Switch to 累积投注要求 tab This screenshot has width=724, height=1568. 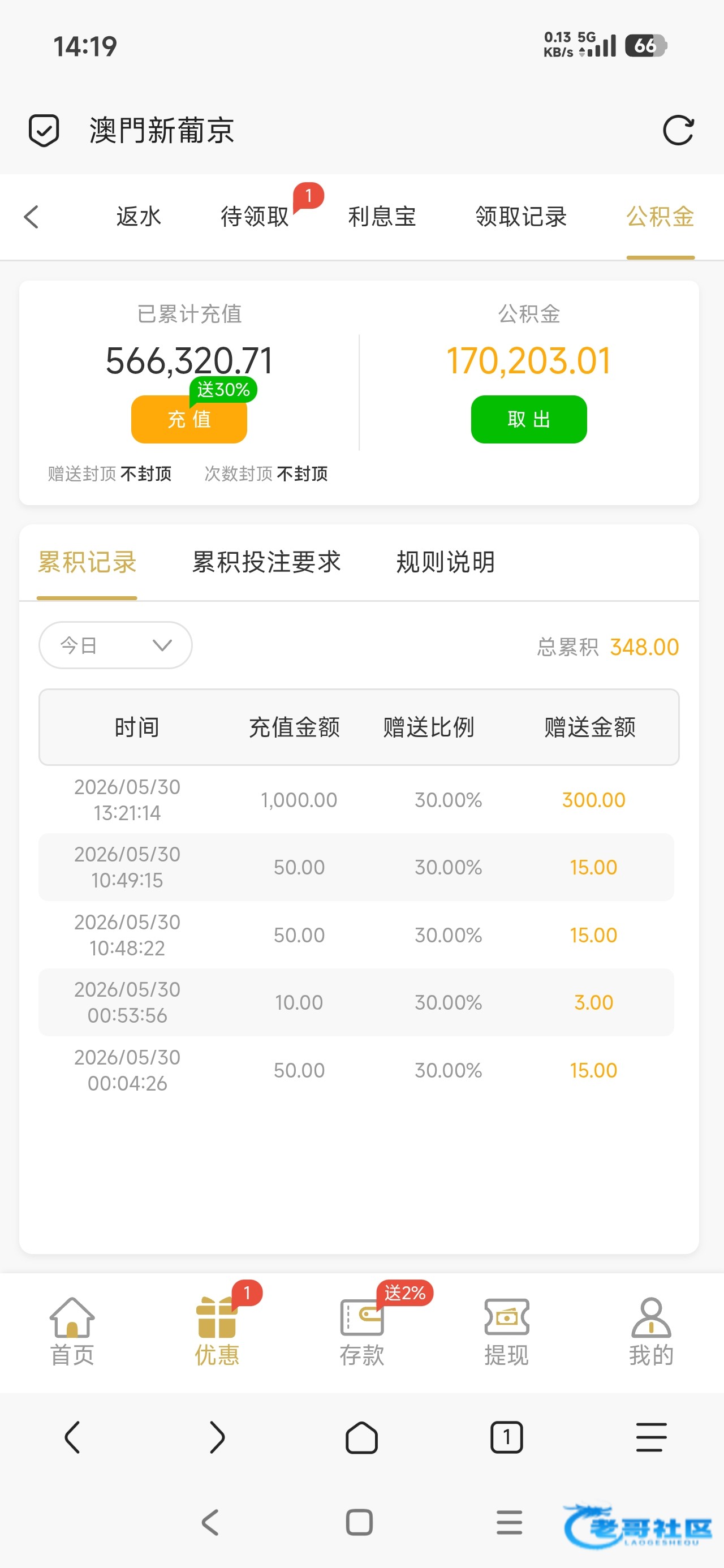pos(267,562)
